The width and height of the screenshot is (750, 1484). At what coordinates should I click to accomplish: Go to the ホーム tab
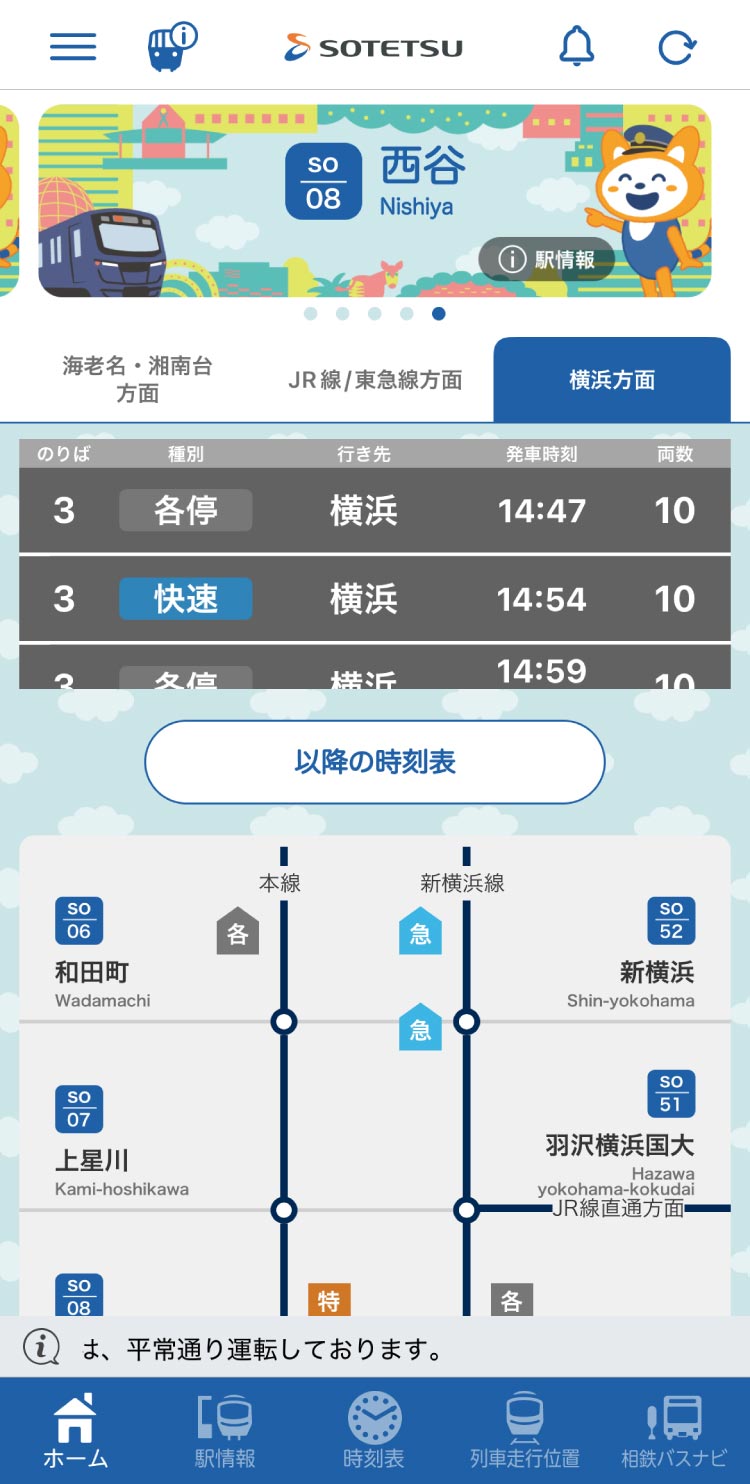coord(75,1430)
